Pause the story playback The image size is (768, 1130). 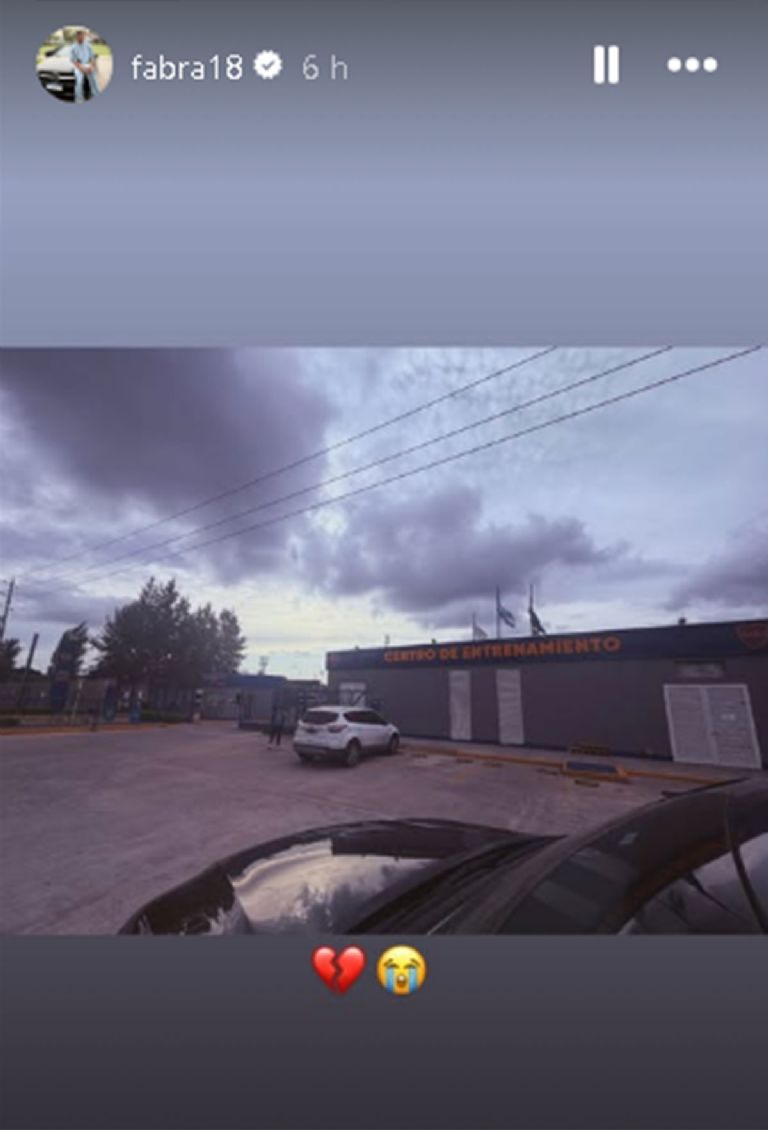point(606,65)
